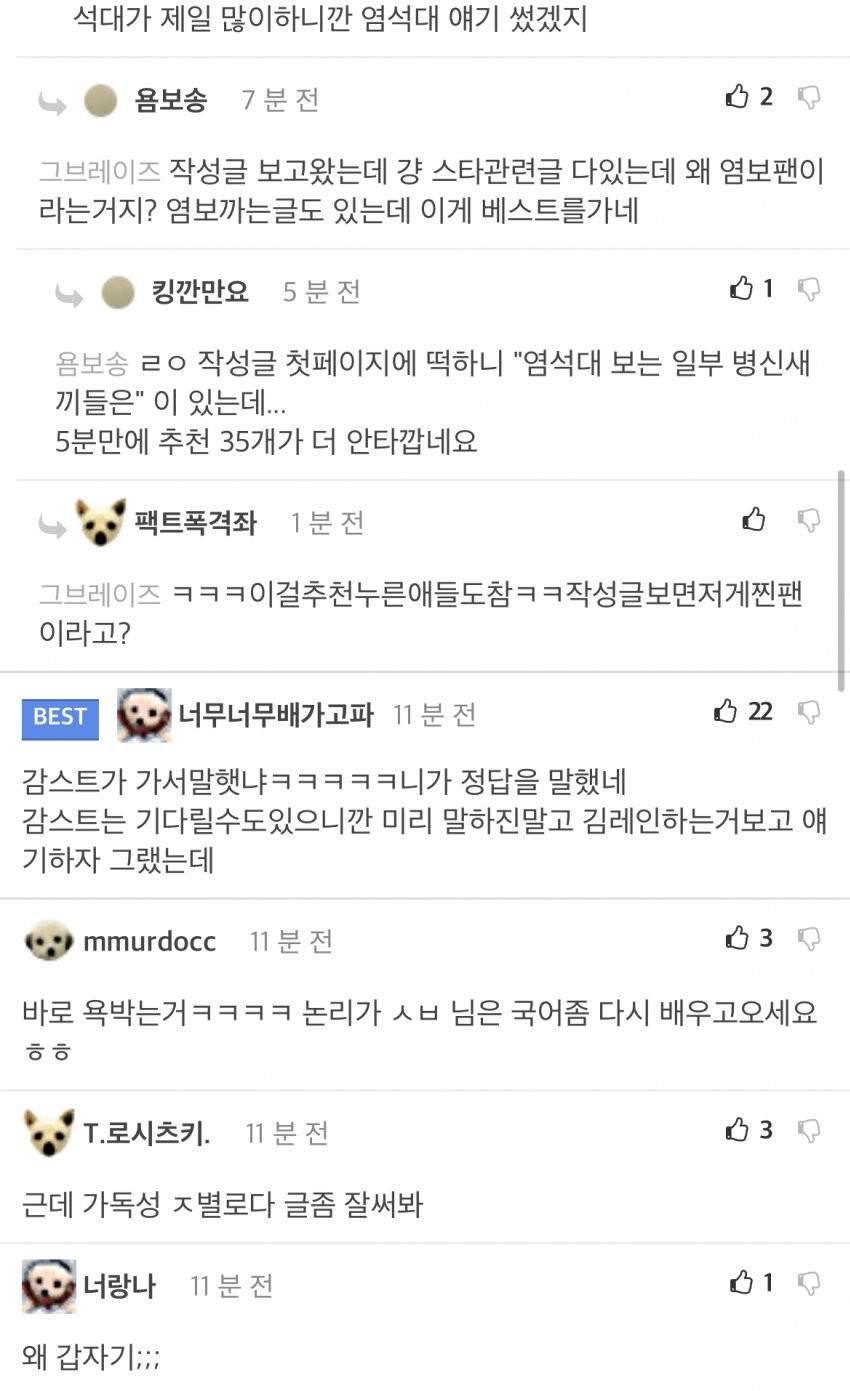Like the BEST comment by 너무너무배가고파
The width and height of the screenshot is (850, 1391).
pyautogui.click(x=727, y=711)
